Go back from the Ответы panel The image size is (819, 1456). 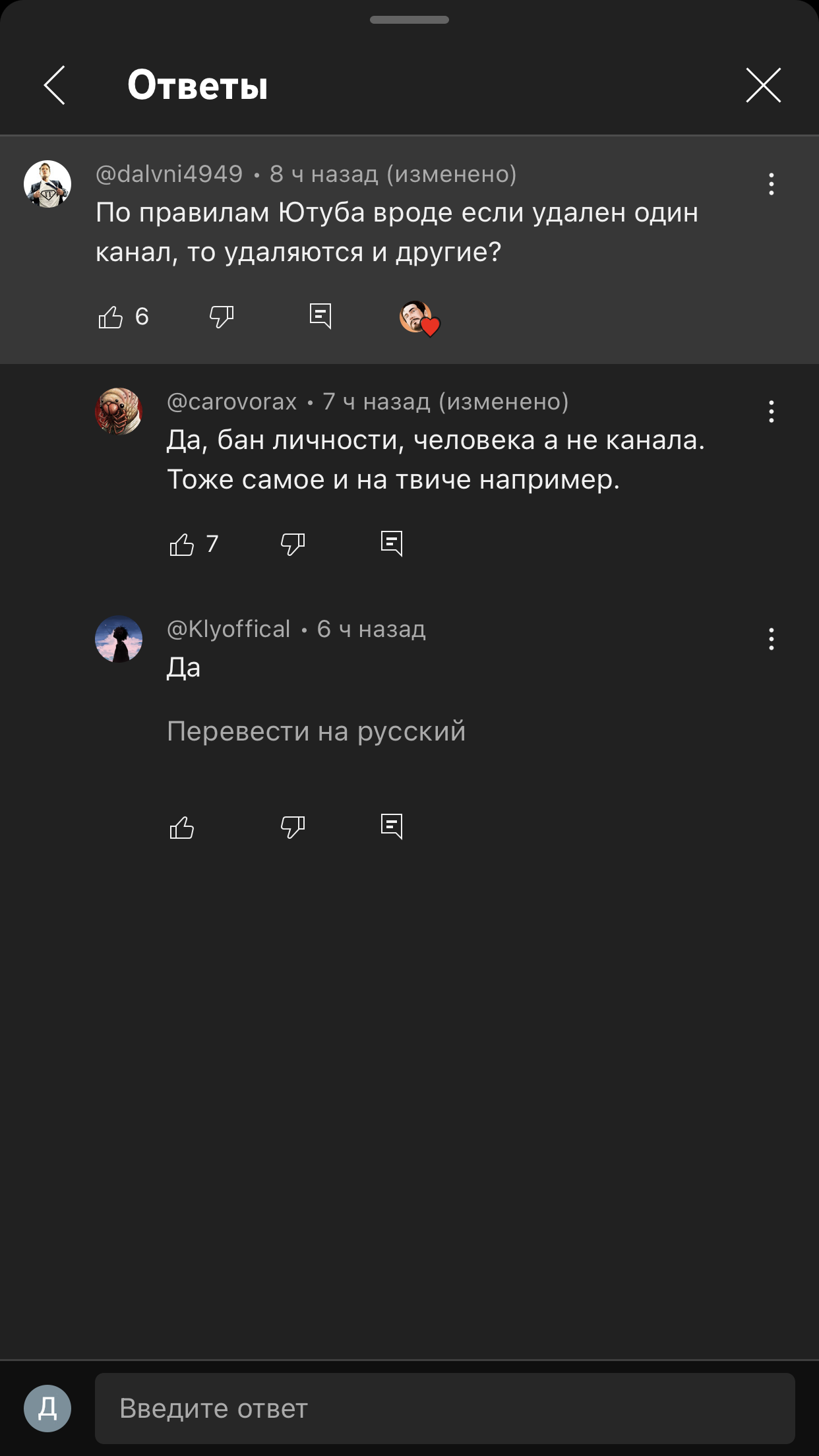(55, 85)
